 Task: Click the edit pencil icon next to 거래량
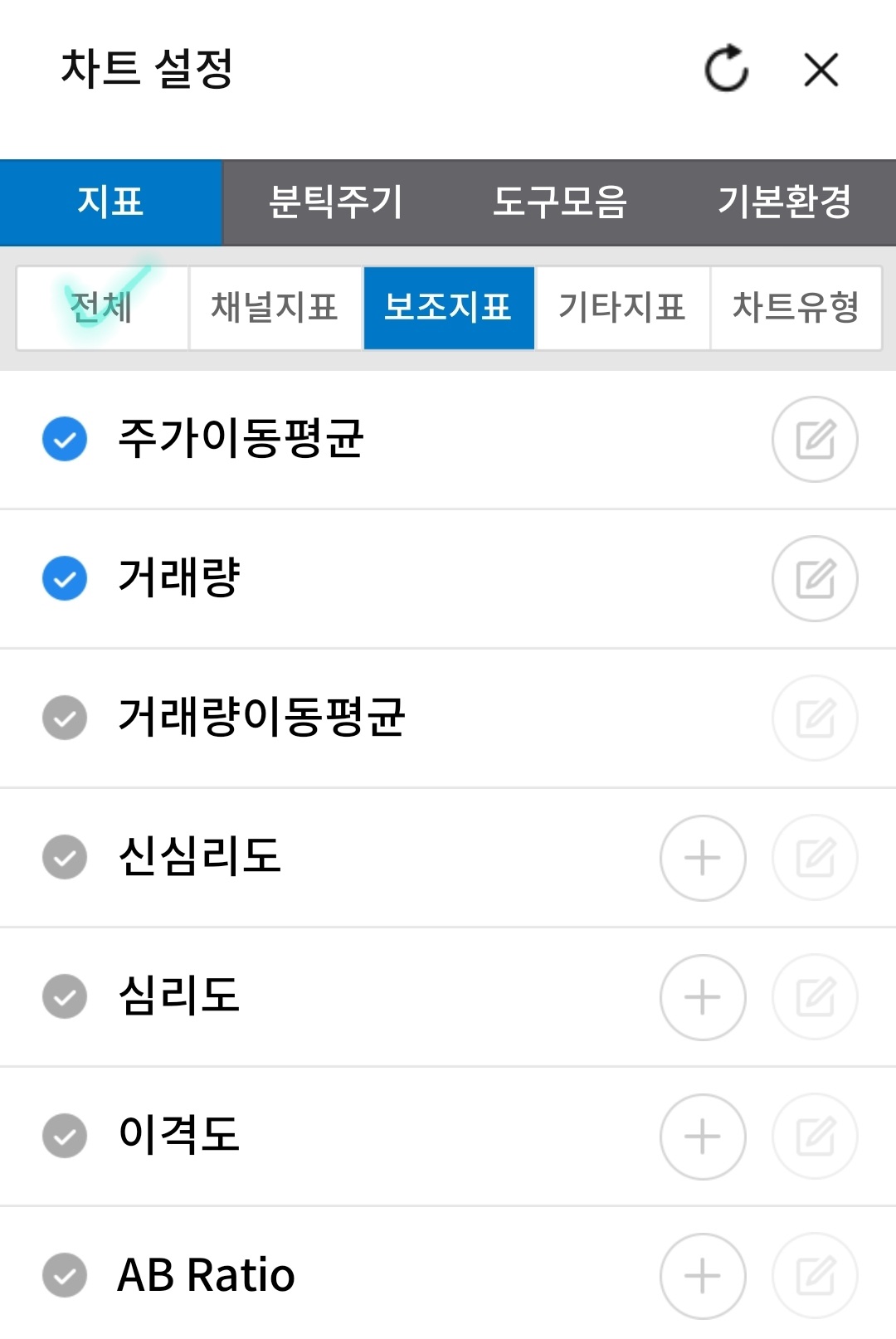tap(814, 579)
